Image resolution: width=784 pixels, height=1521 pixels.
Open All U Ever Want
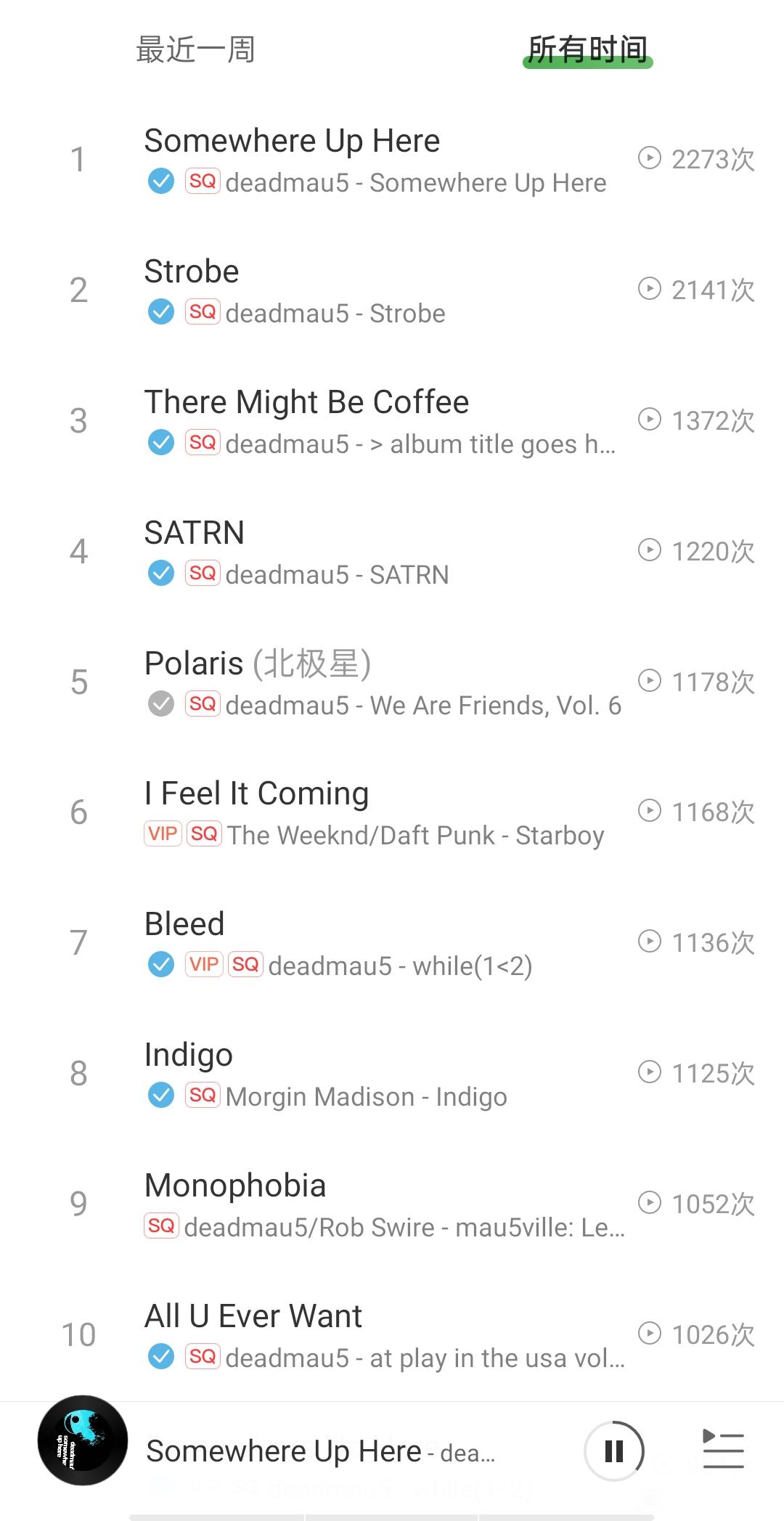click(x=392, y=1335)
